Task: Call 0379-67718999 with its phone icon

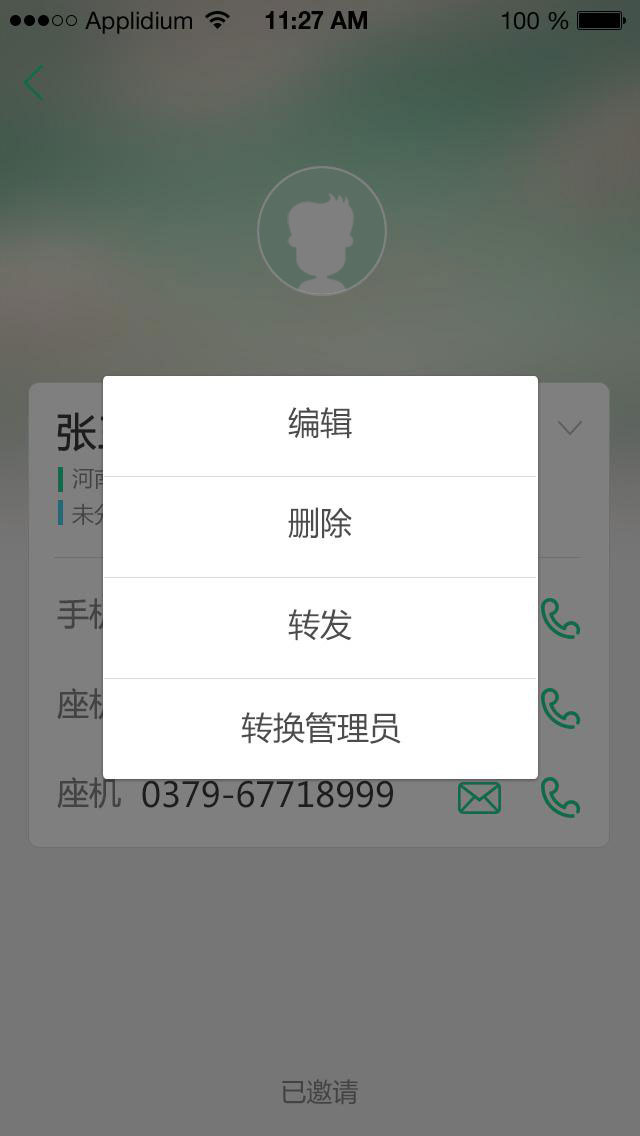Action: (560, 797)
